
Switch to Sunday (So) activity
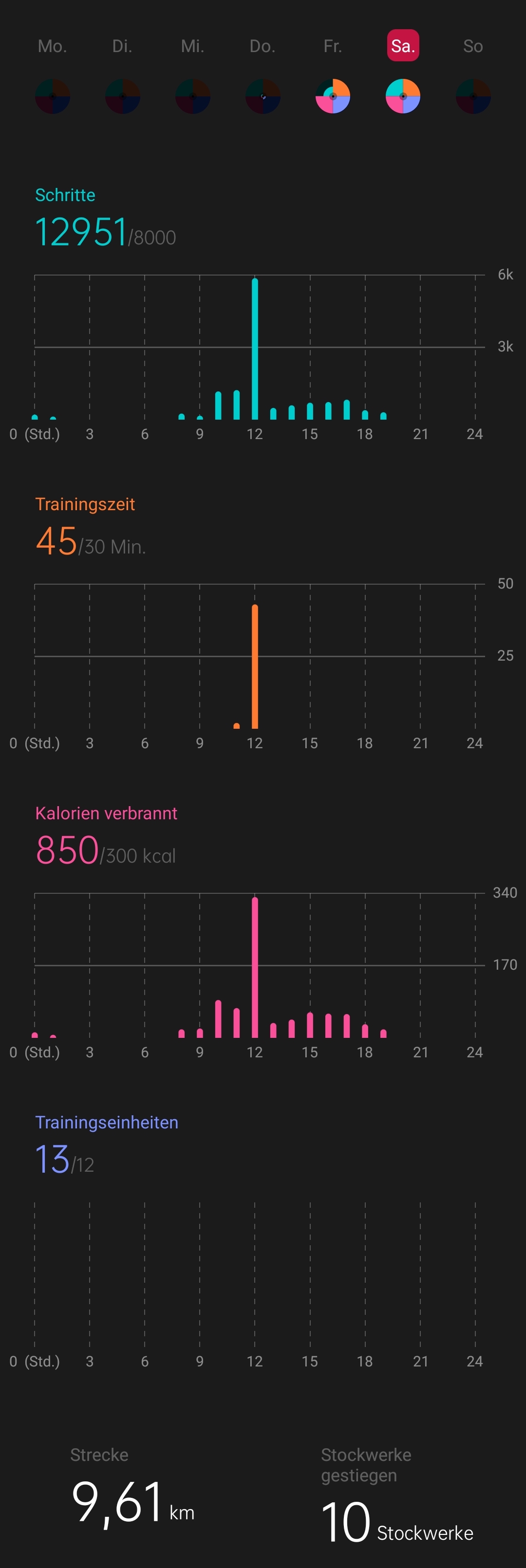pos(473,46)
